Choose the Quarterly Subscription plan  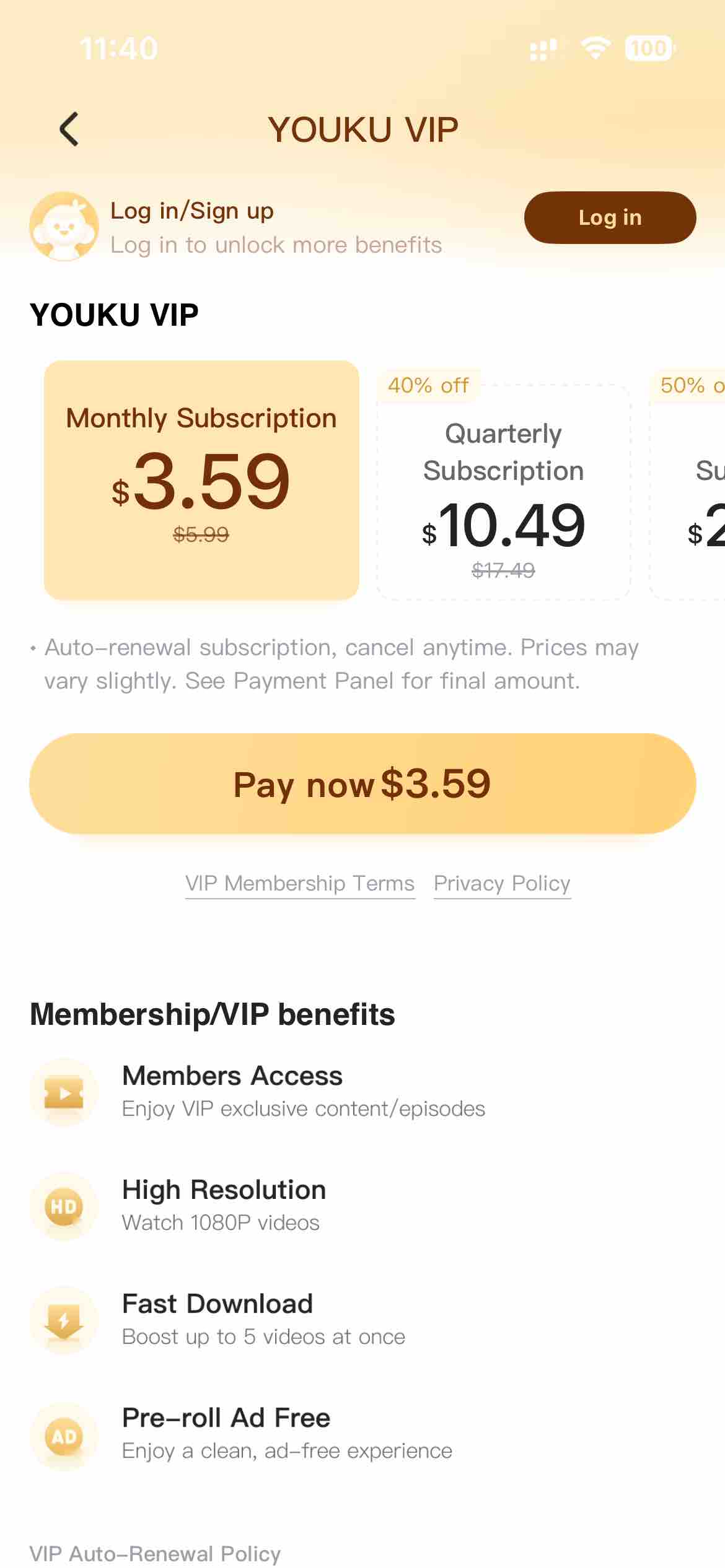(x=503, y=492)
